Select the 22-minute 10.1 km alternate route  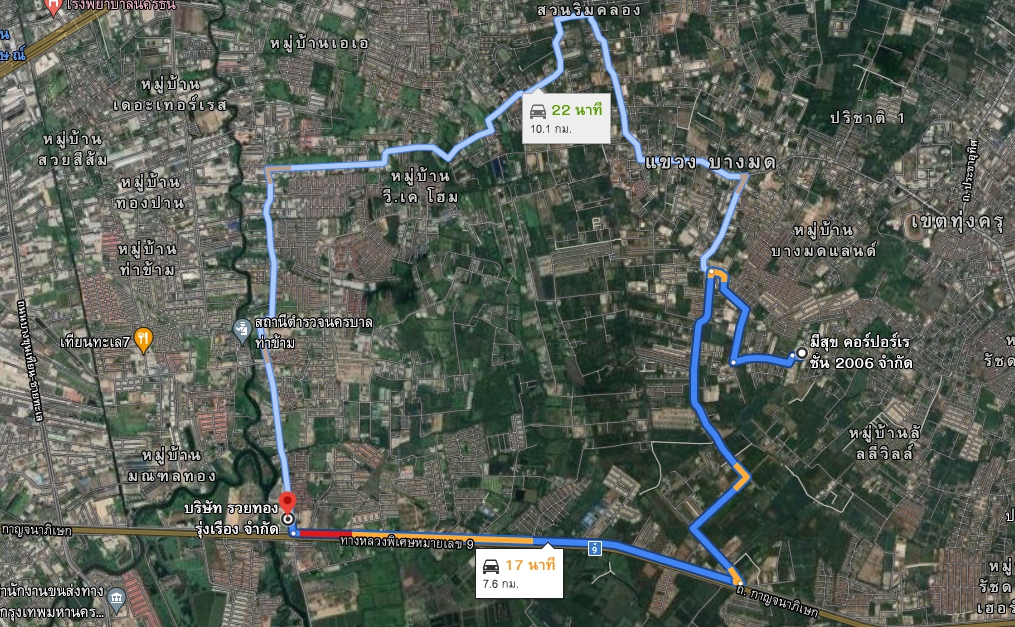click(x=566, y=118)
